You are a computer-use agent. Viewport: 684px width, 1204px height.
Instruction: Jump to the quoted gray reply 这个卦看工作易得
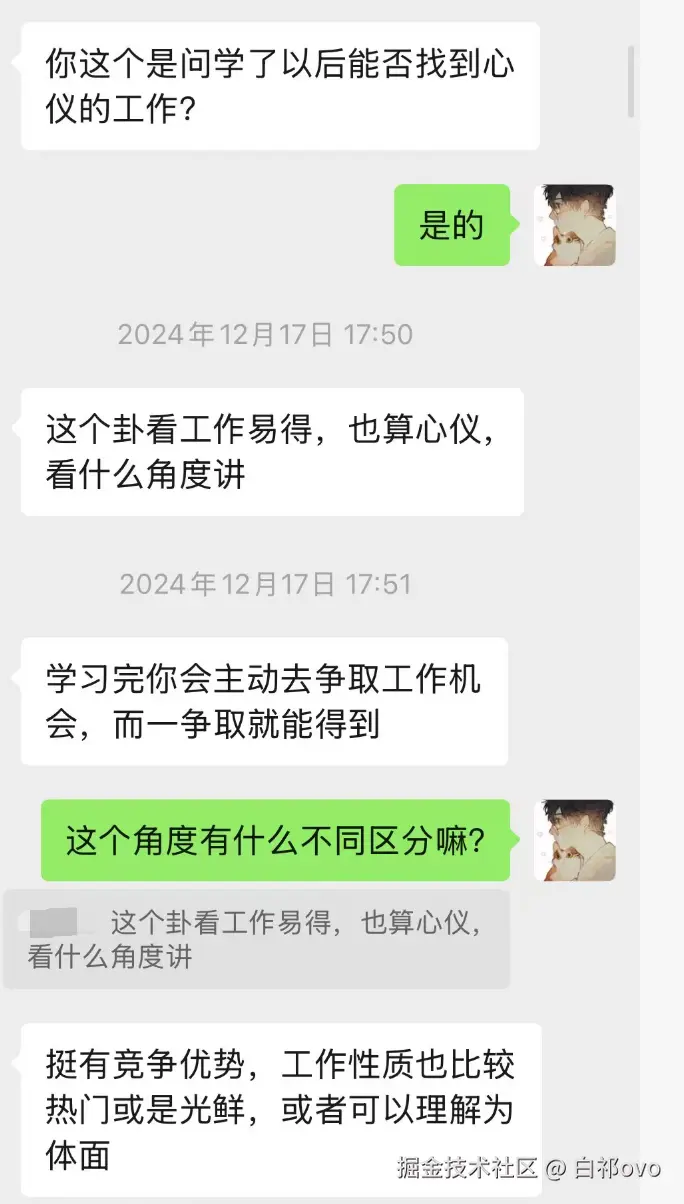[x=257, y=939]
